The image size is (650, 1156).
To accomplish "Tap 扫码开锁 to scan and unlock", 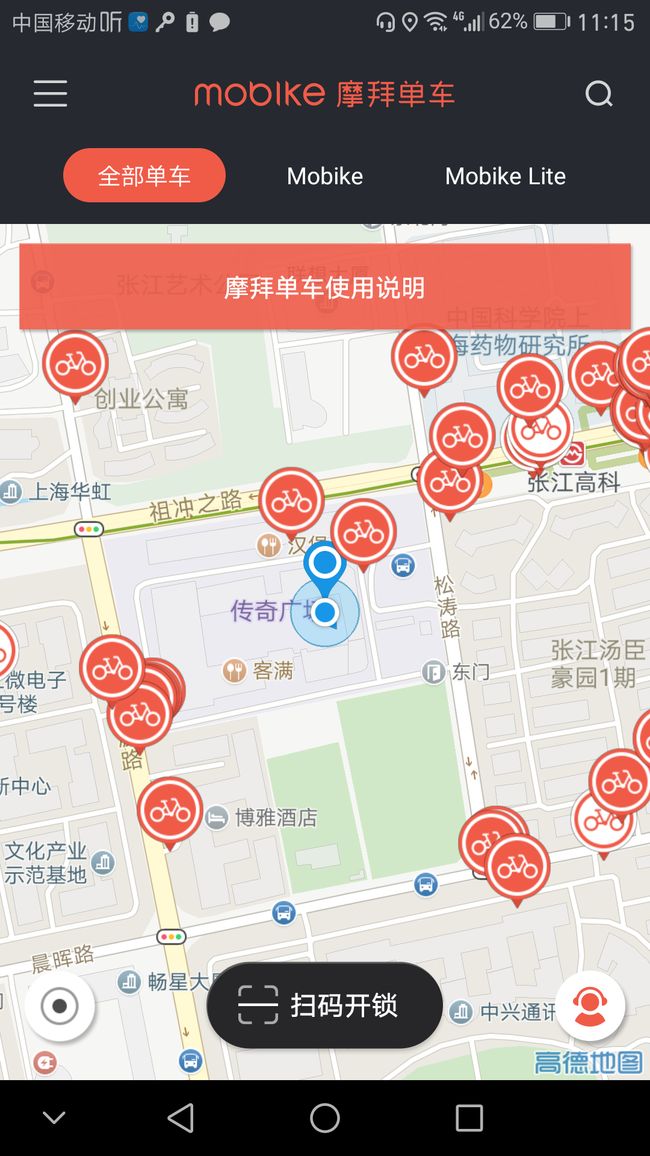I will tap(325, 1005).
